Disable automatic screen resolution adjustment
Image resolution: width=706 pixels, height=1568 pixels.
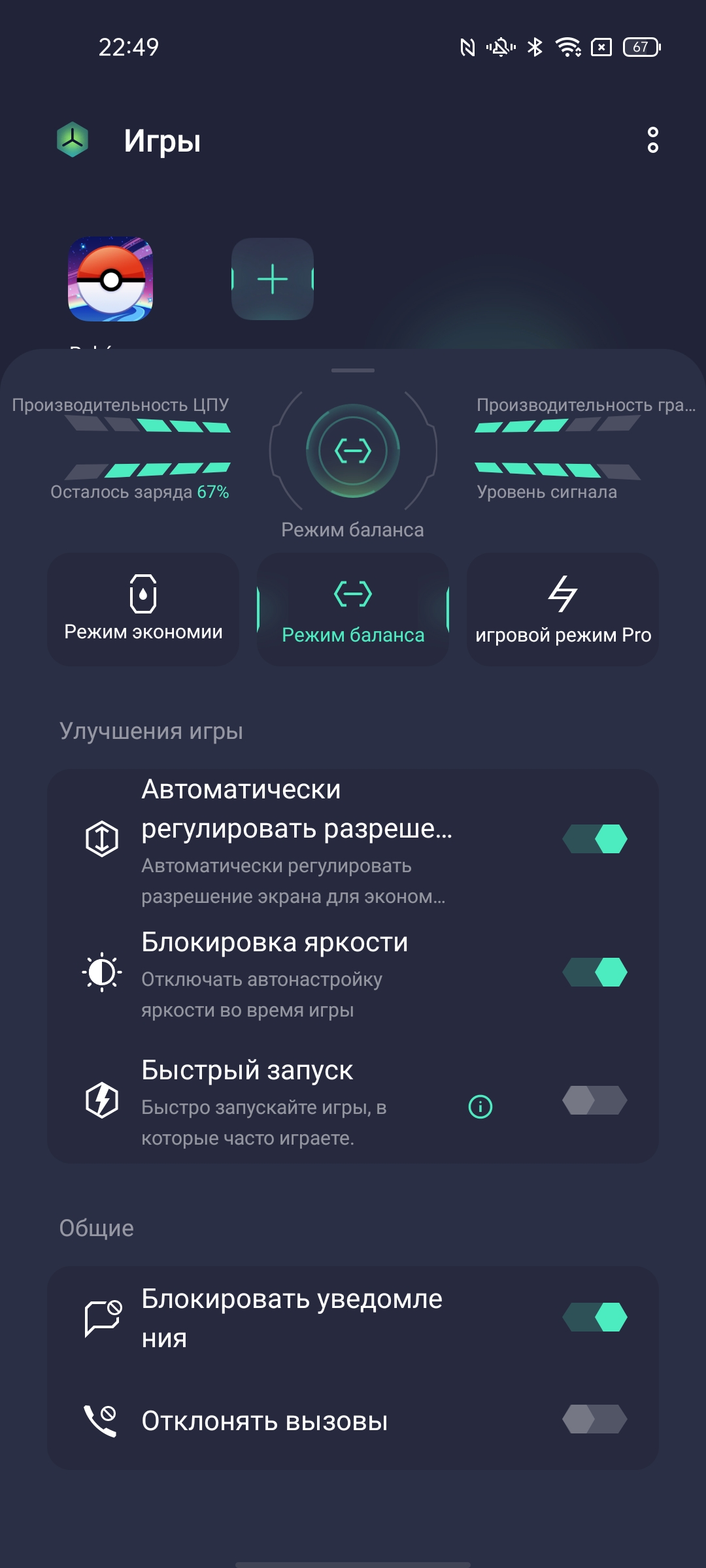pyautogui.click(x=595, y=839)
